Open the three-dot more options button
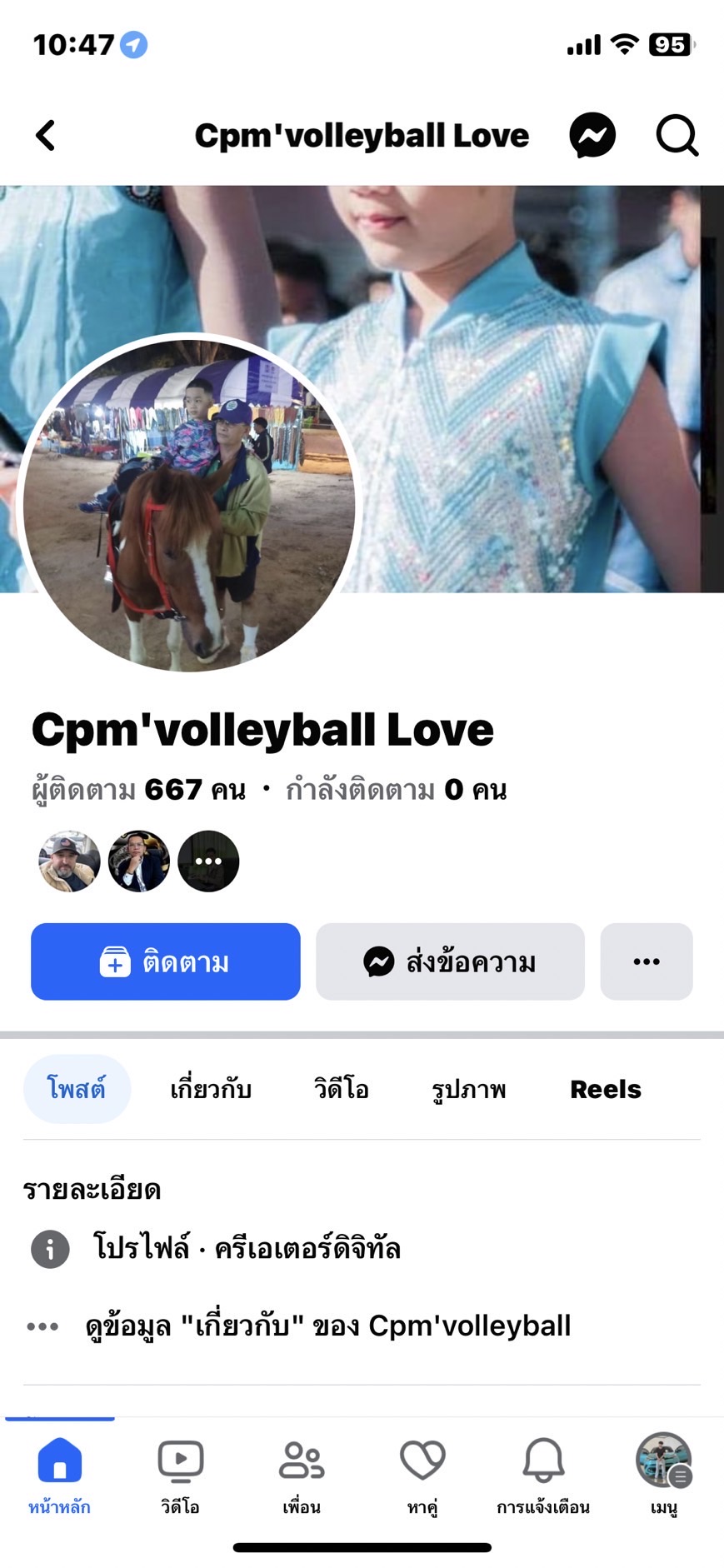This screenshot has width=724, height=1568. point(647,961)
